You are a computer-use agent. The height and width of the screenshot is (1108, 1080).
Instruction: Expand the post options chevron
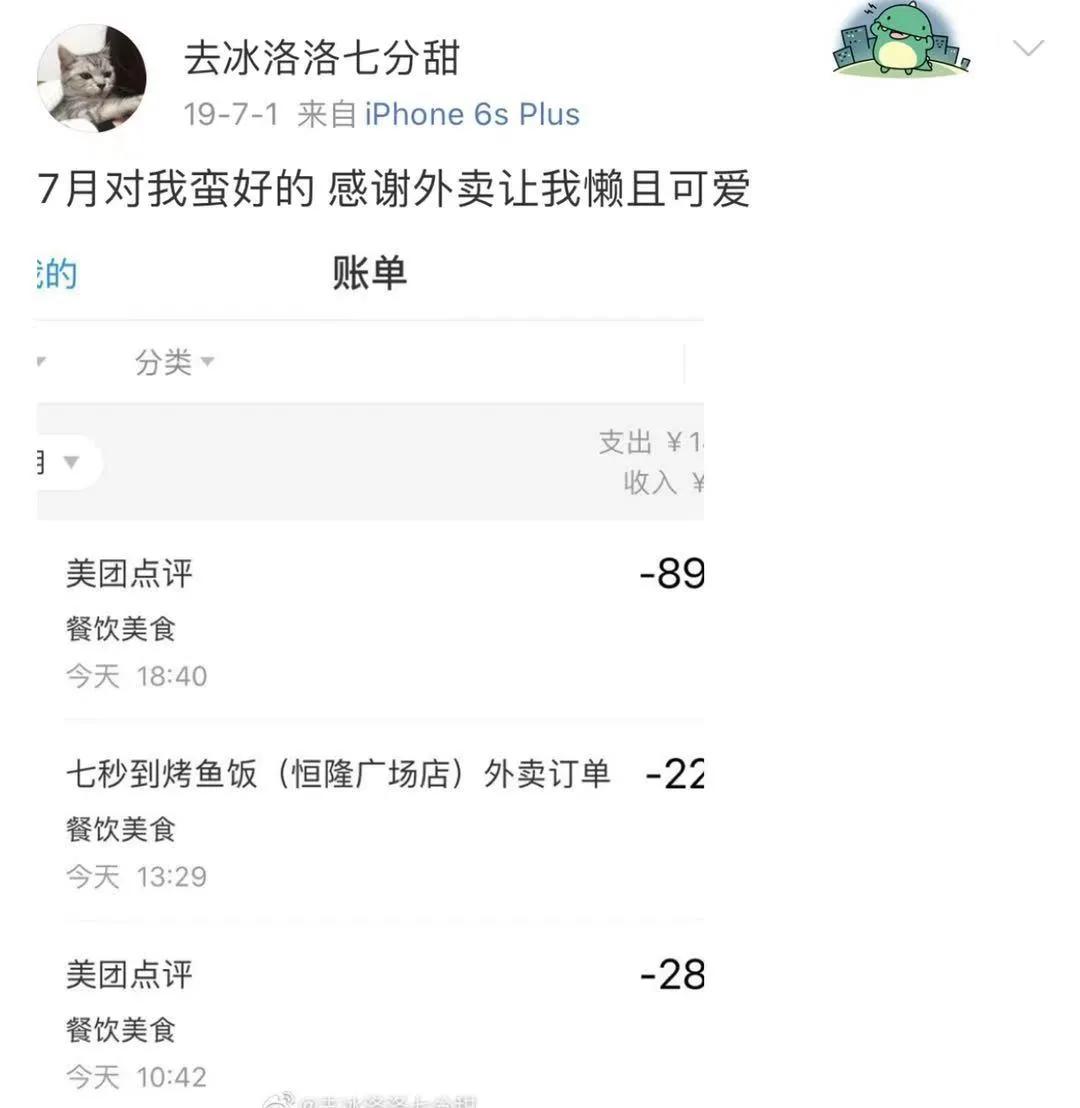click(1028, 48)
